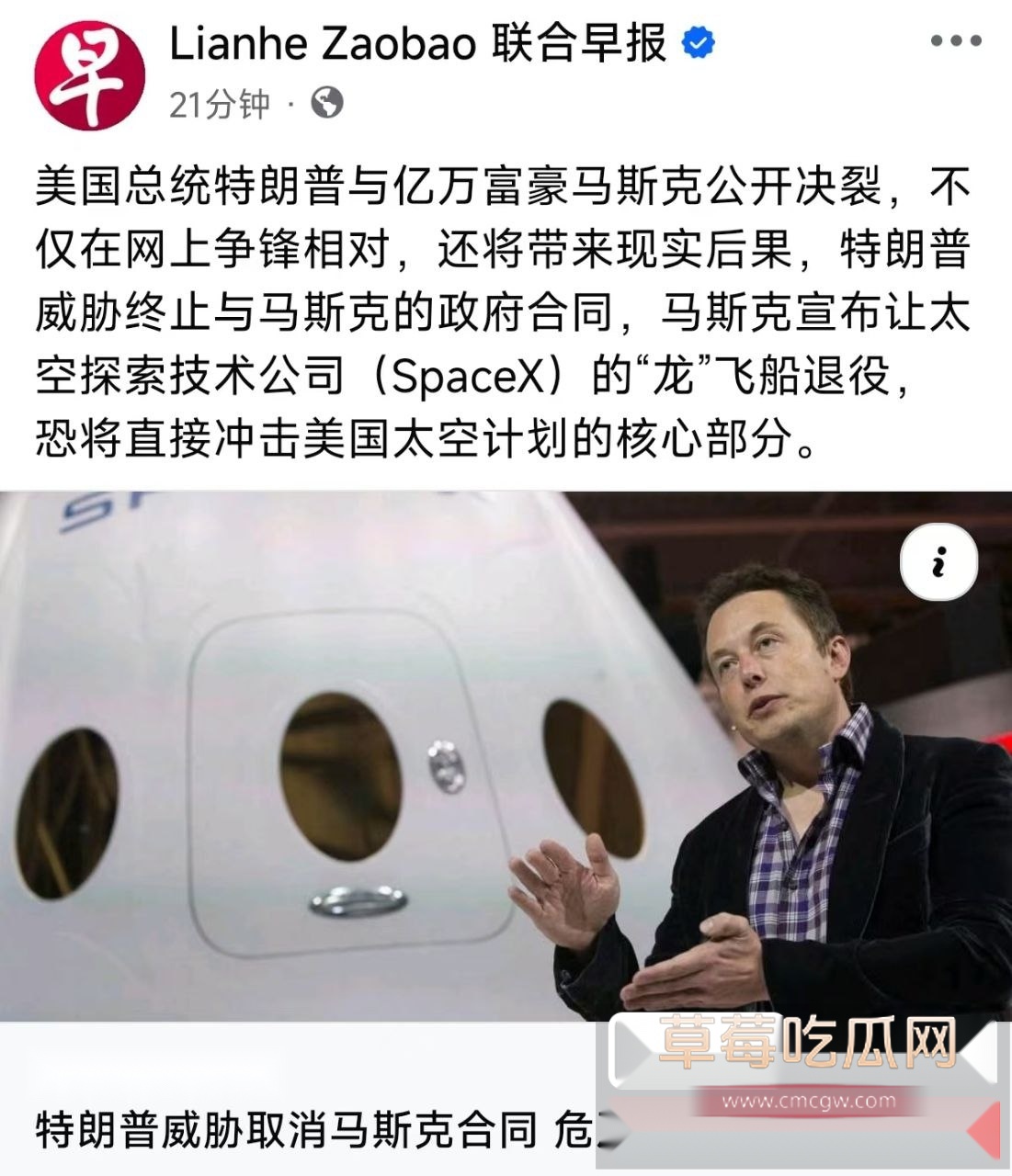The image size is (1012, 1176).
Task: Open the Lianhe Zaobao page avatar
Action: pyautogui.click(x=89, y=75)
